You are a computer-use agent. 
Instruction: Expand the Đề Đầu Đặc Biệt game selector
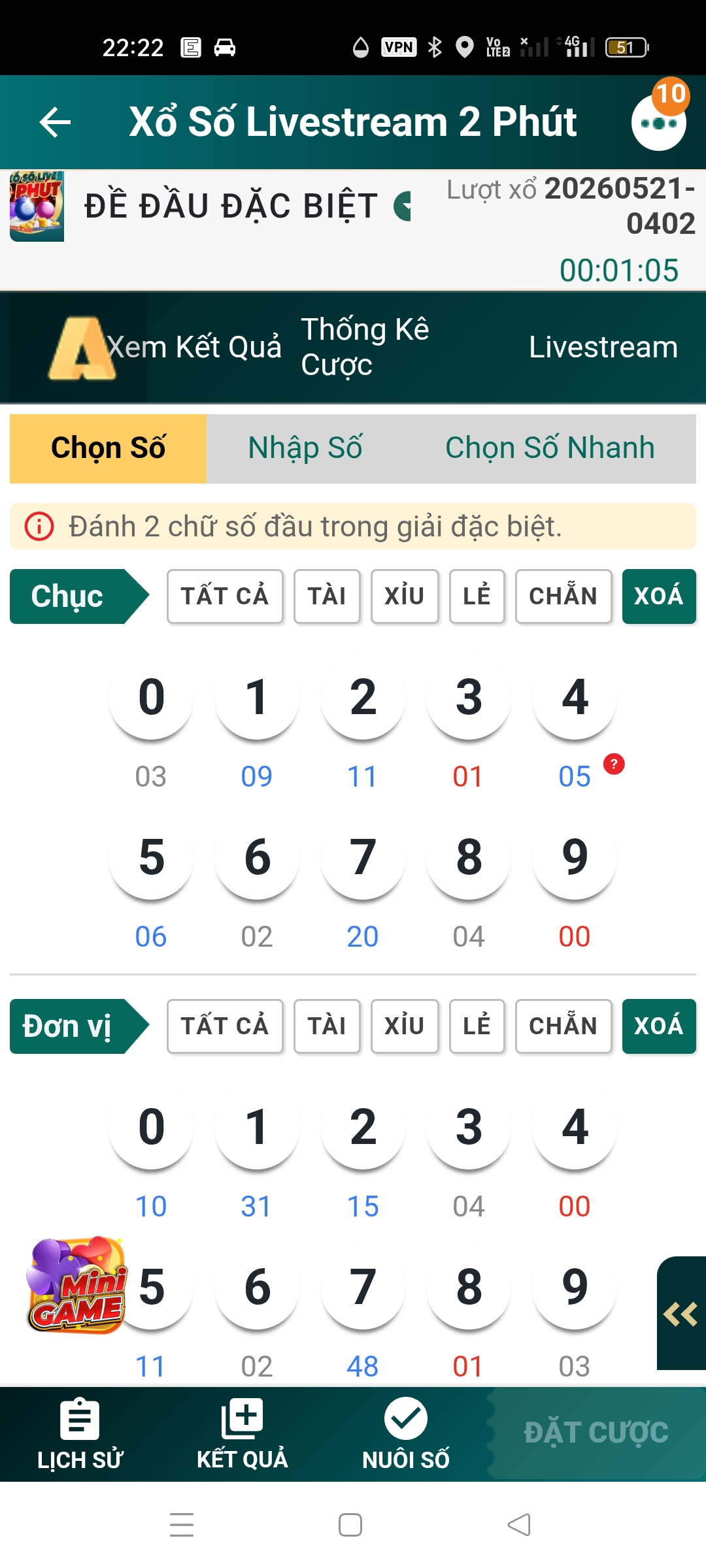403,206
